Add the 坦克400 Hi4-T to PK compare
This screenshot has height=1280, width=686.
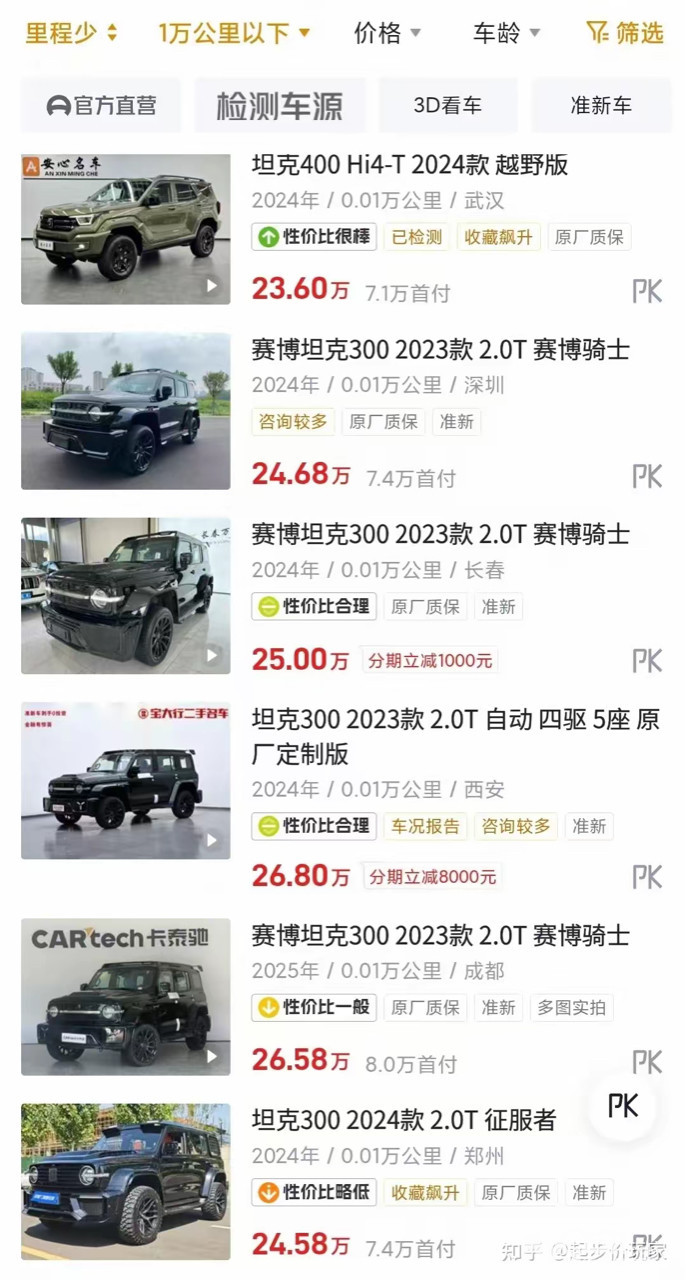[x=647, y=291]
